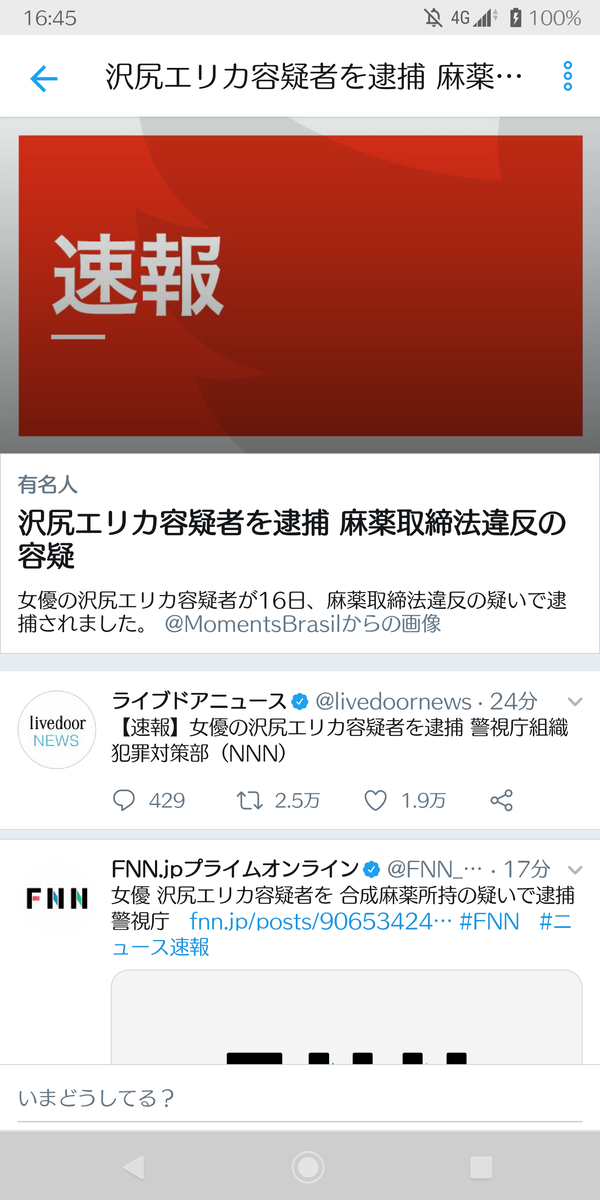
Task: Expand the FNN tweet dropdown chevron
Action: click(575, 868)
